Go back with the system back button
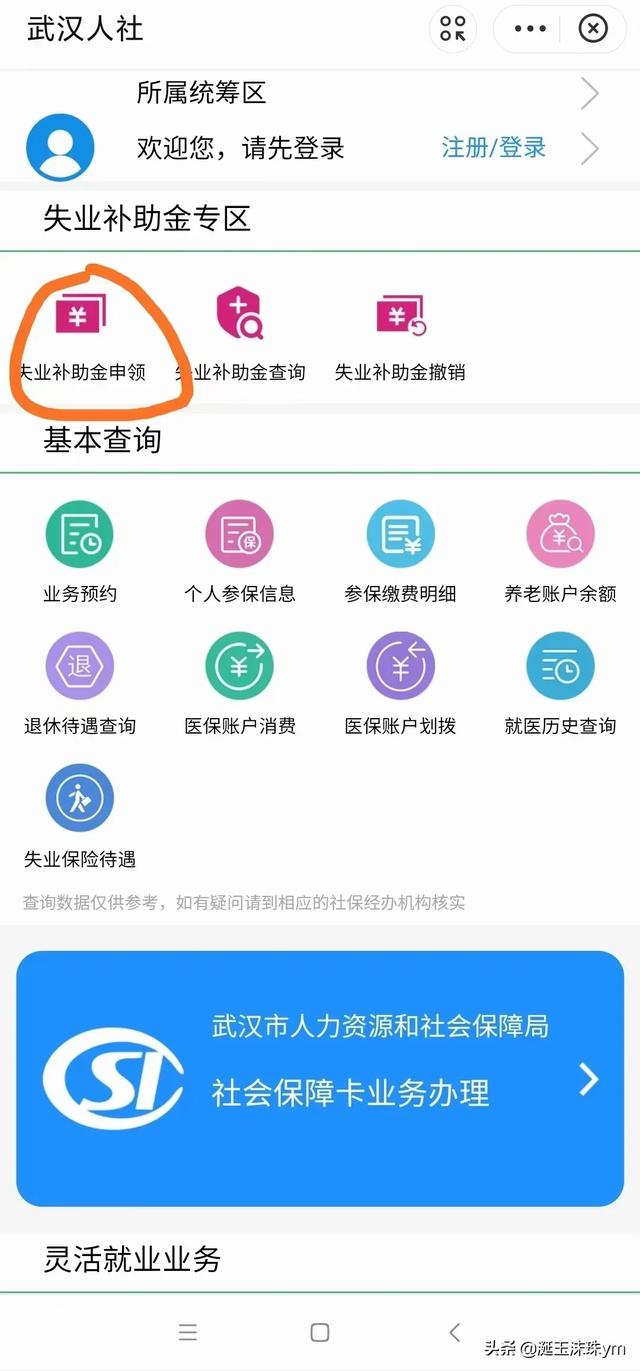Viewport: 640px width, 1371px height. click(x=455, y=1331)
